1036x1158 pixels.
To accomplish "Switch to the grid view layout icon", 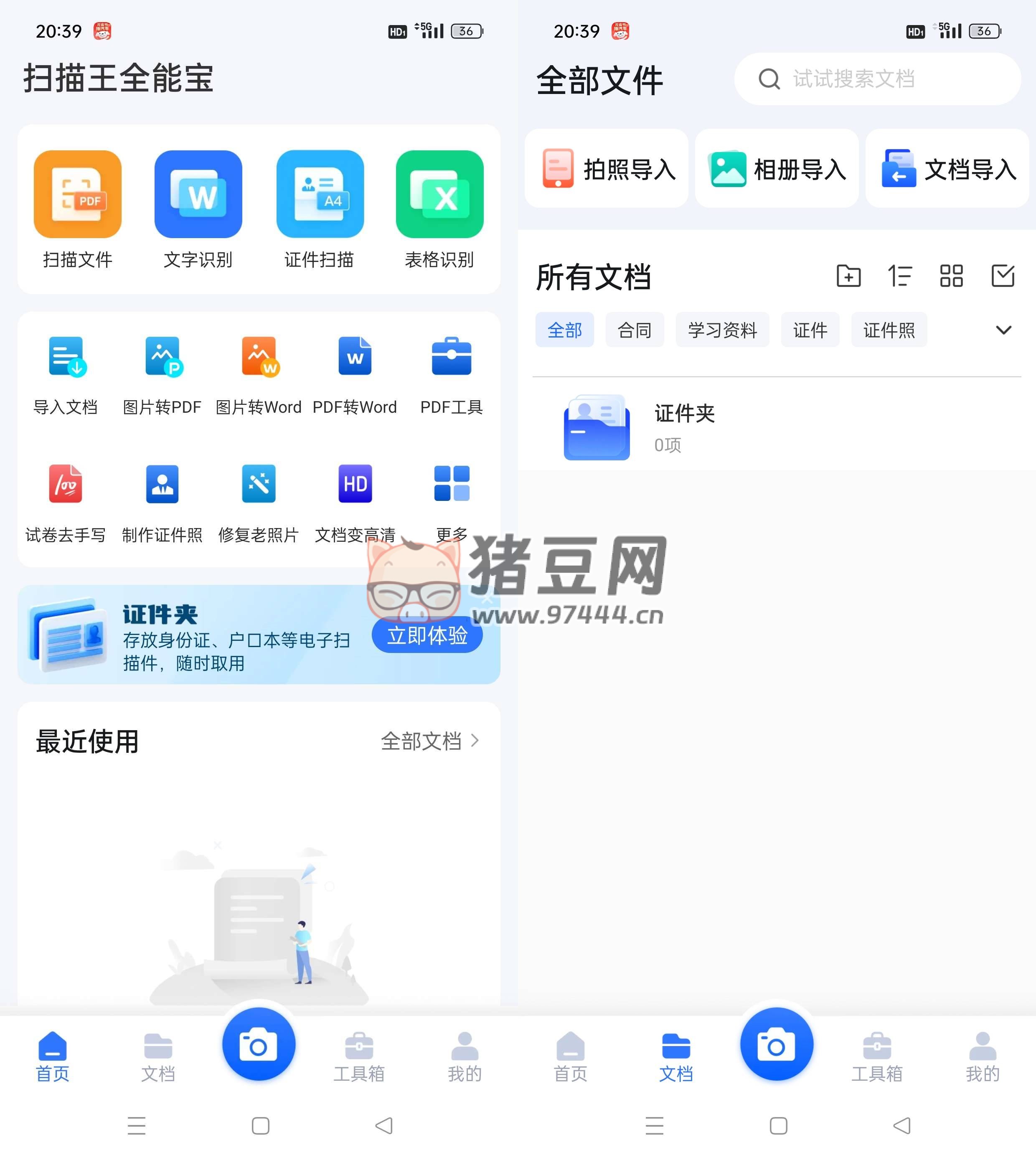I will tap(951, 276).
